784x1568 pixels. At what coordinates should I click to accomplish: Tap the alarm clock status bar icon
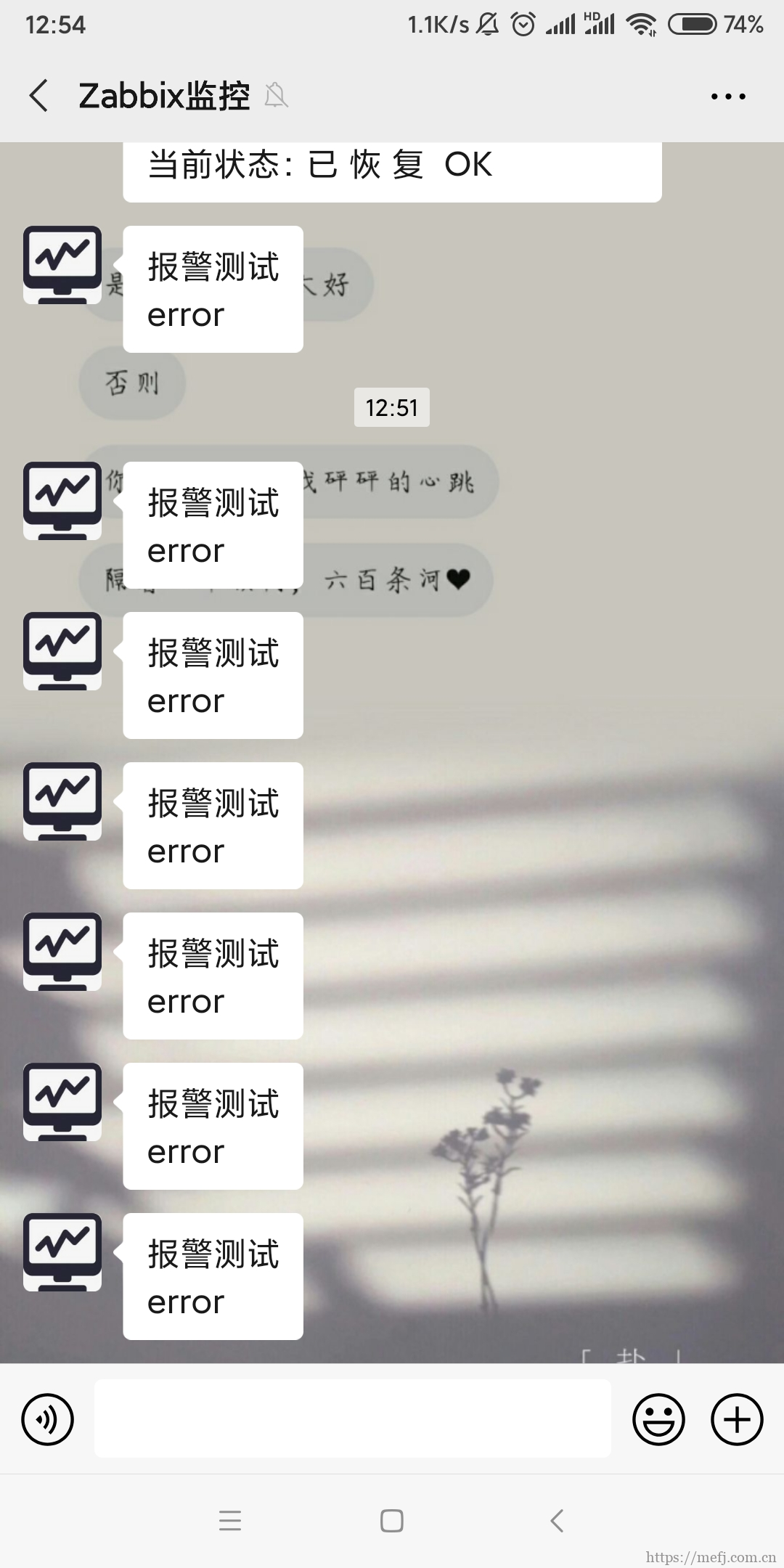pos(524,24)
